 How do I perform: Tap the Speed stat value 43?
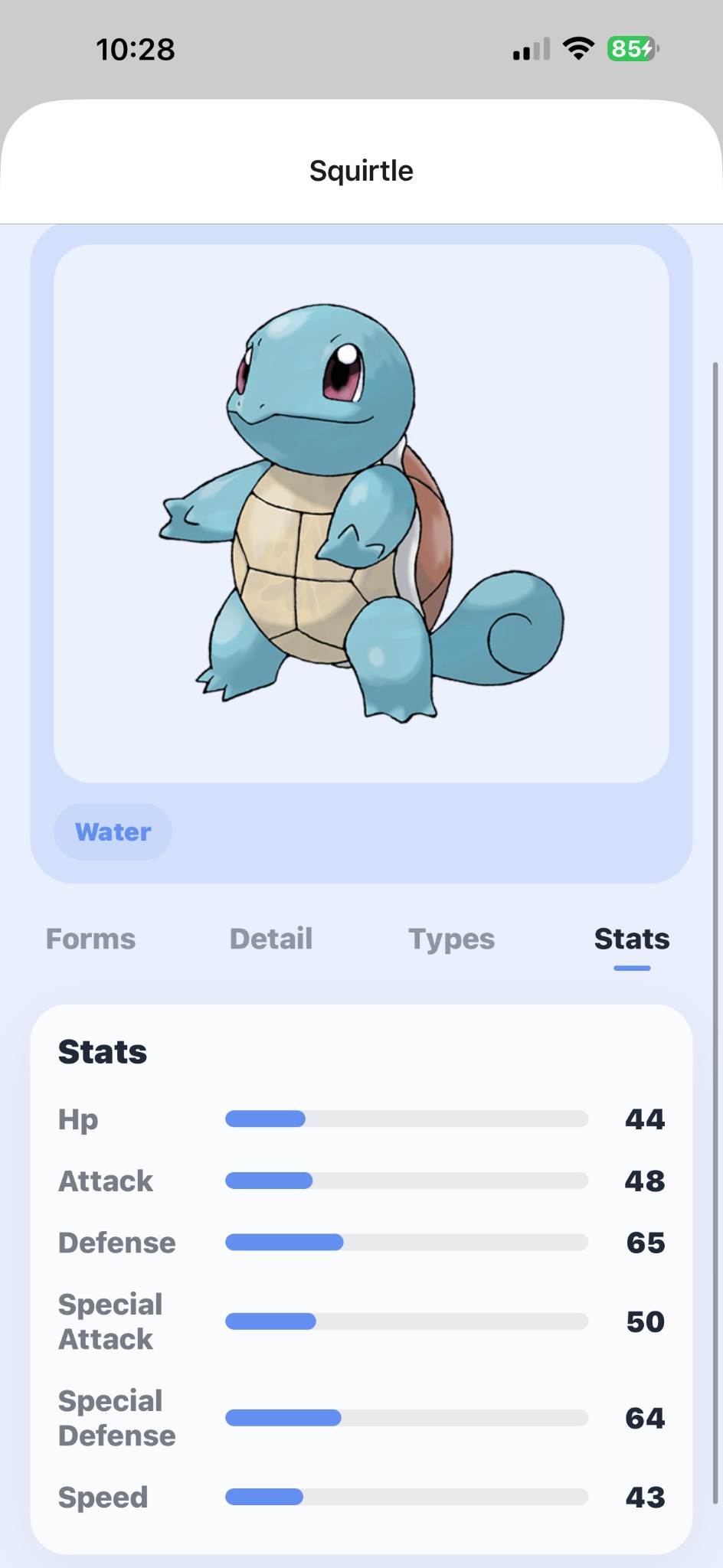pyautogui.click(x=646, y=1497)
